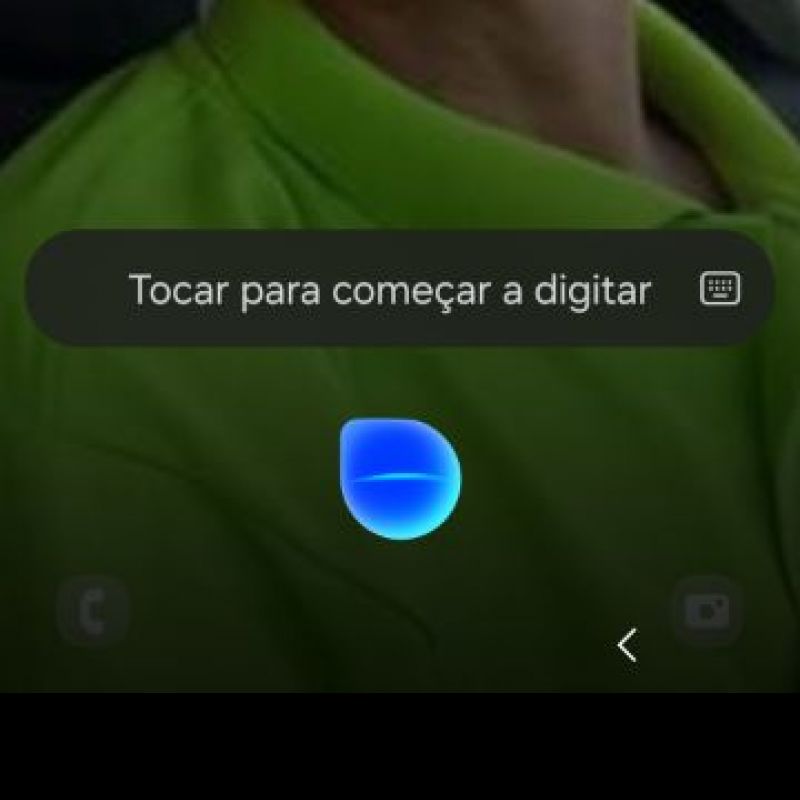Open the keyboard icon in input bar
The height and width of the screenshot is (800, 800).
tap(719, 289)
